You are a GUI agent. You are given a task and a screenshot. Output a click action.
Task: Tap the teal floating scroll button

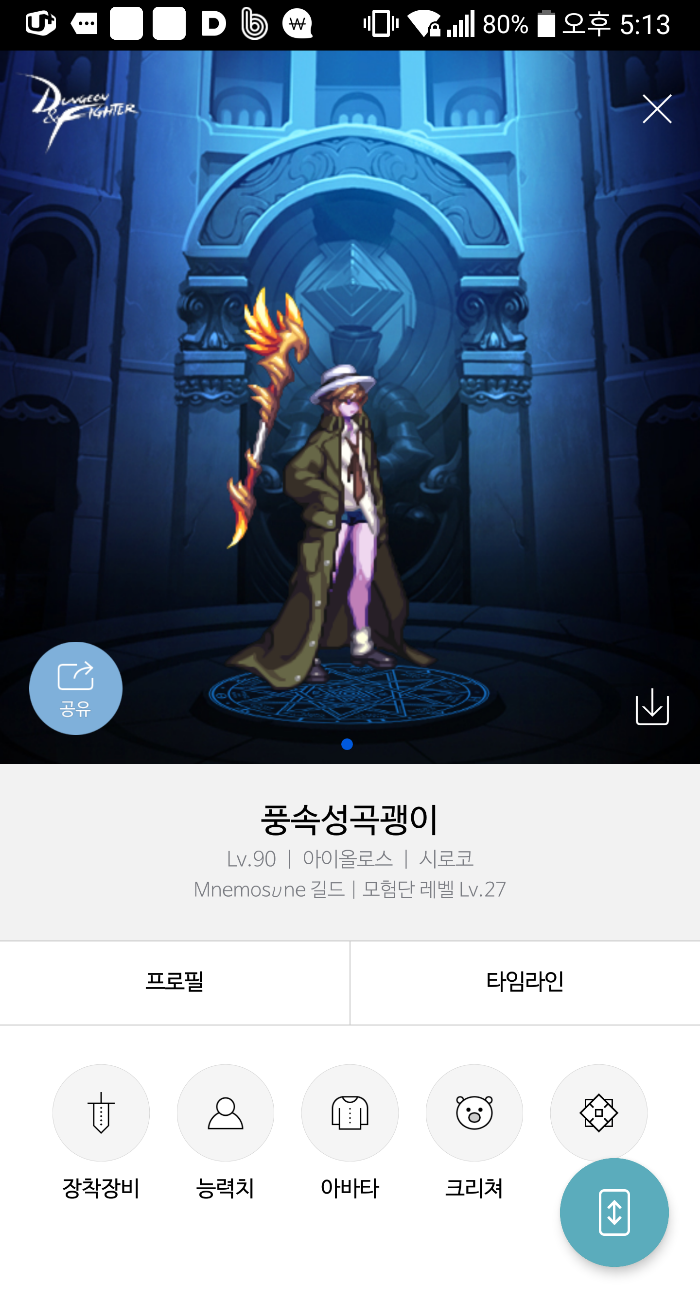pos(614,1212)
